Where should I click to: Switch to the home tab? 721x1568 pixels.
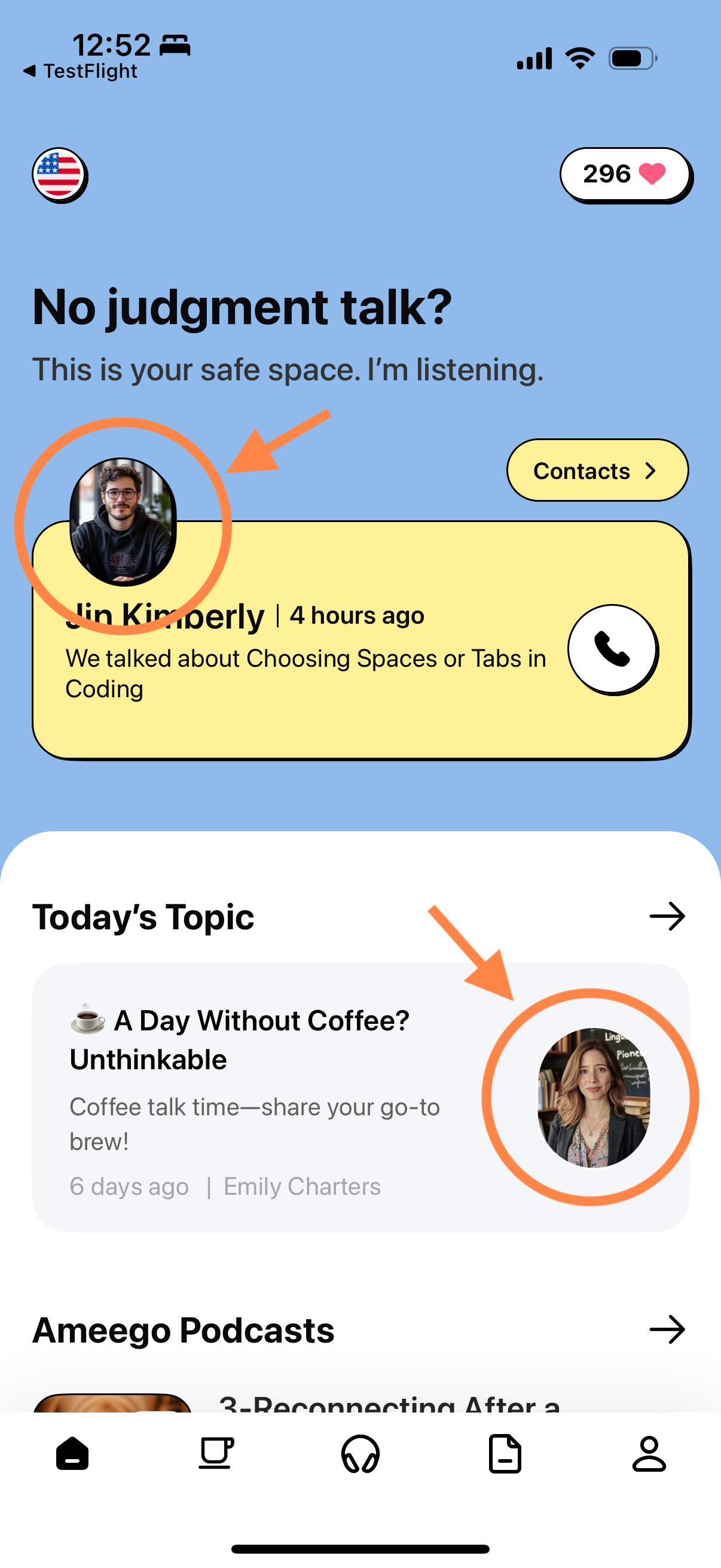(72, 1455)
